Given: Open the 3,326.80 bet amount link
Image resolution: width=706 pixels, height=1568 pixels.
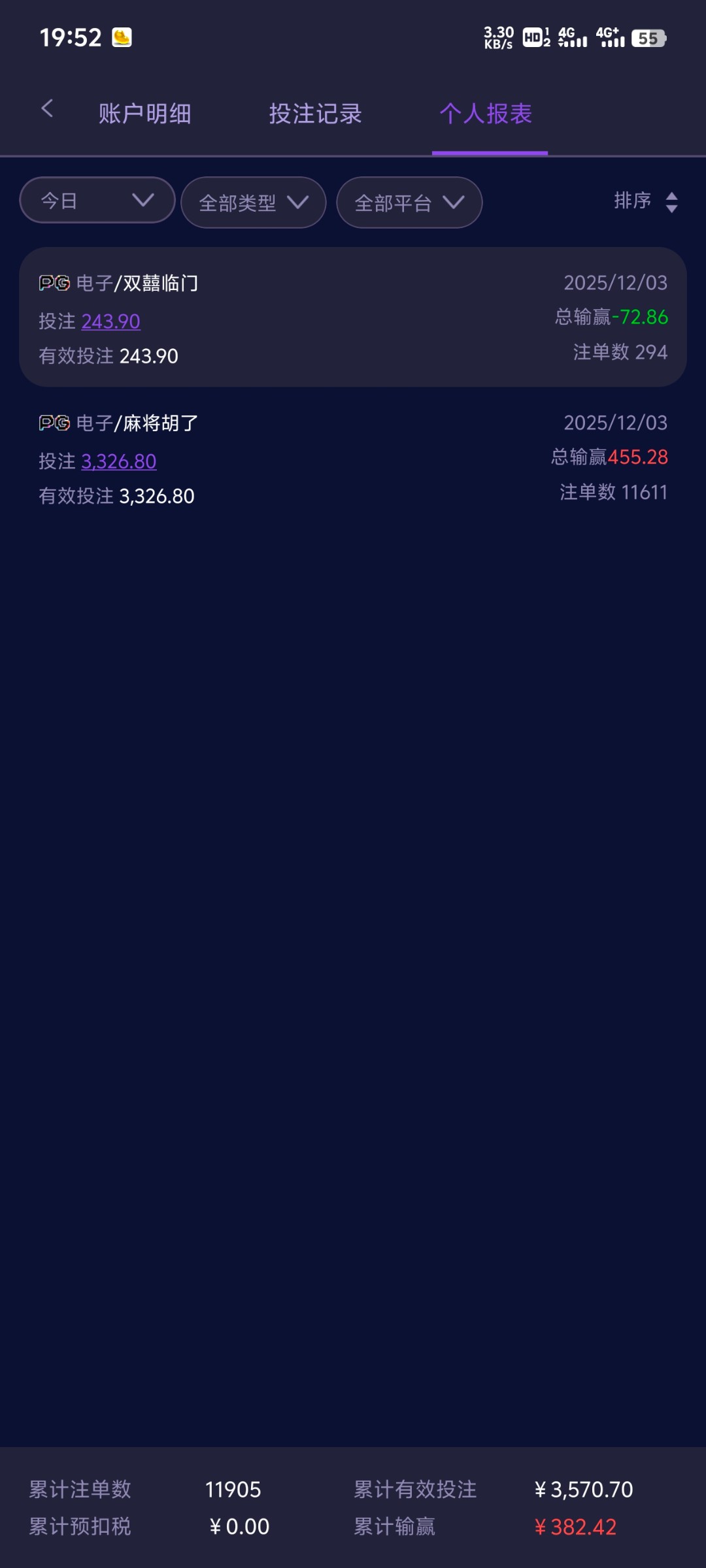Looking at the screenshot, I should tap(118, 461).
